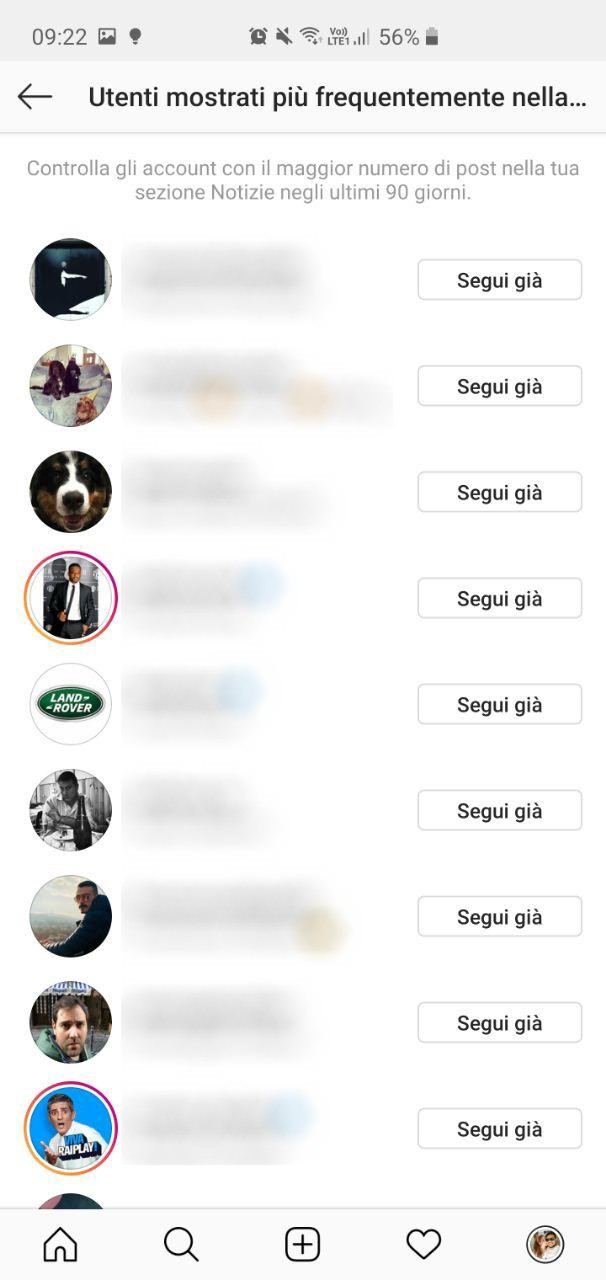The image size is (606, 1280).
Task: Tap Segui già beside black-and-white photo avatar
Action: pos(499,810)
